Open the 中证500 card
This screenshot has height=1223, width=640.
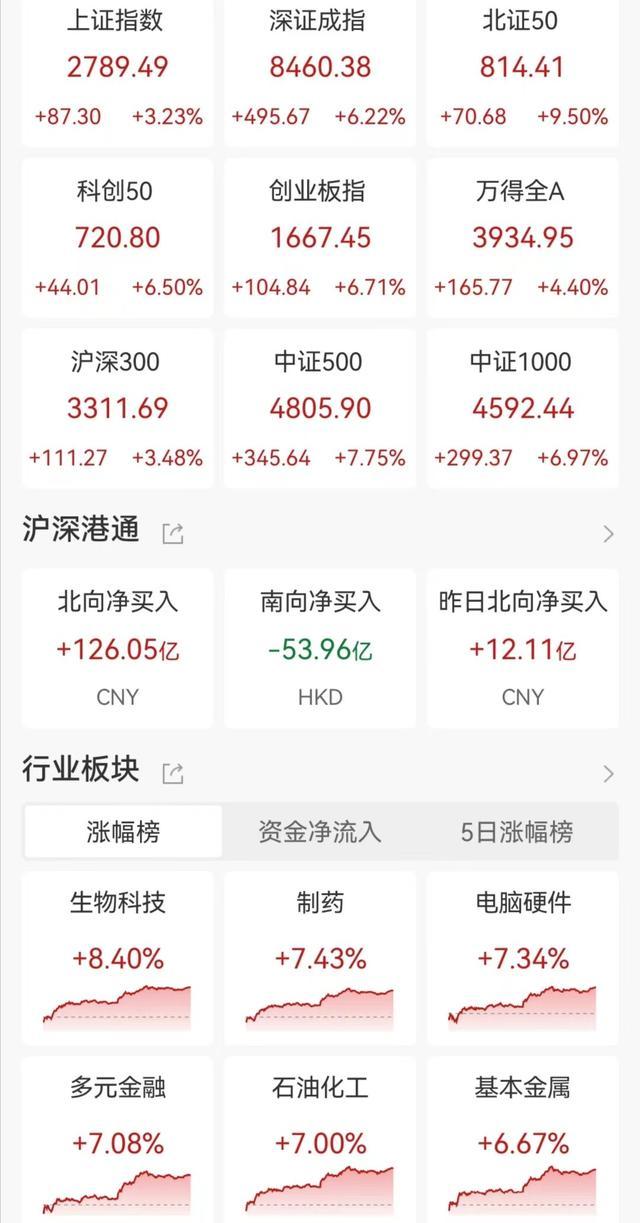pos(320,410)
